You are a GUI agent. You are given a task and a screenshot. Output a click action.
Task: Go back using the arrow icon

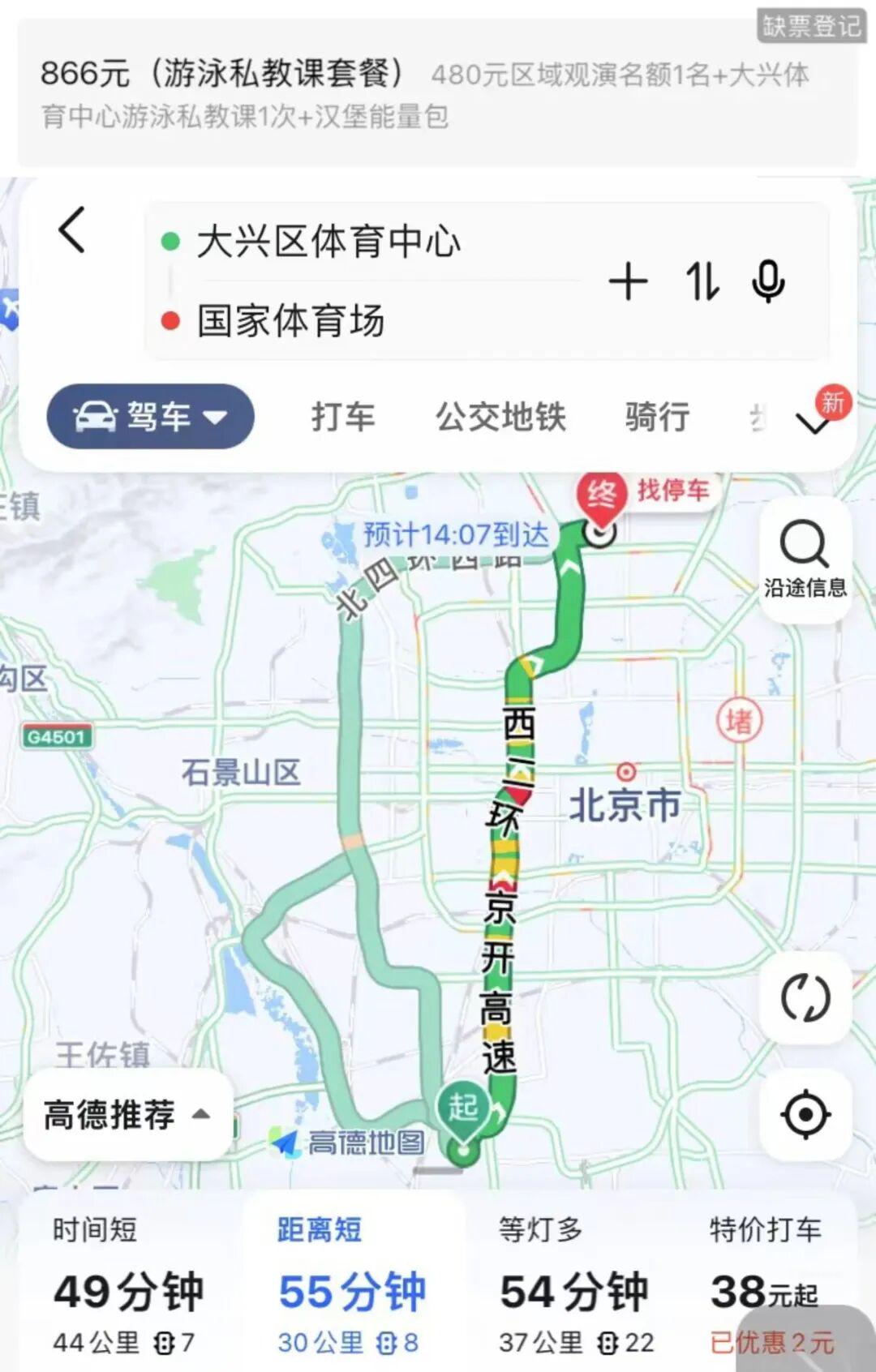72,229
